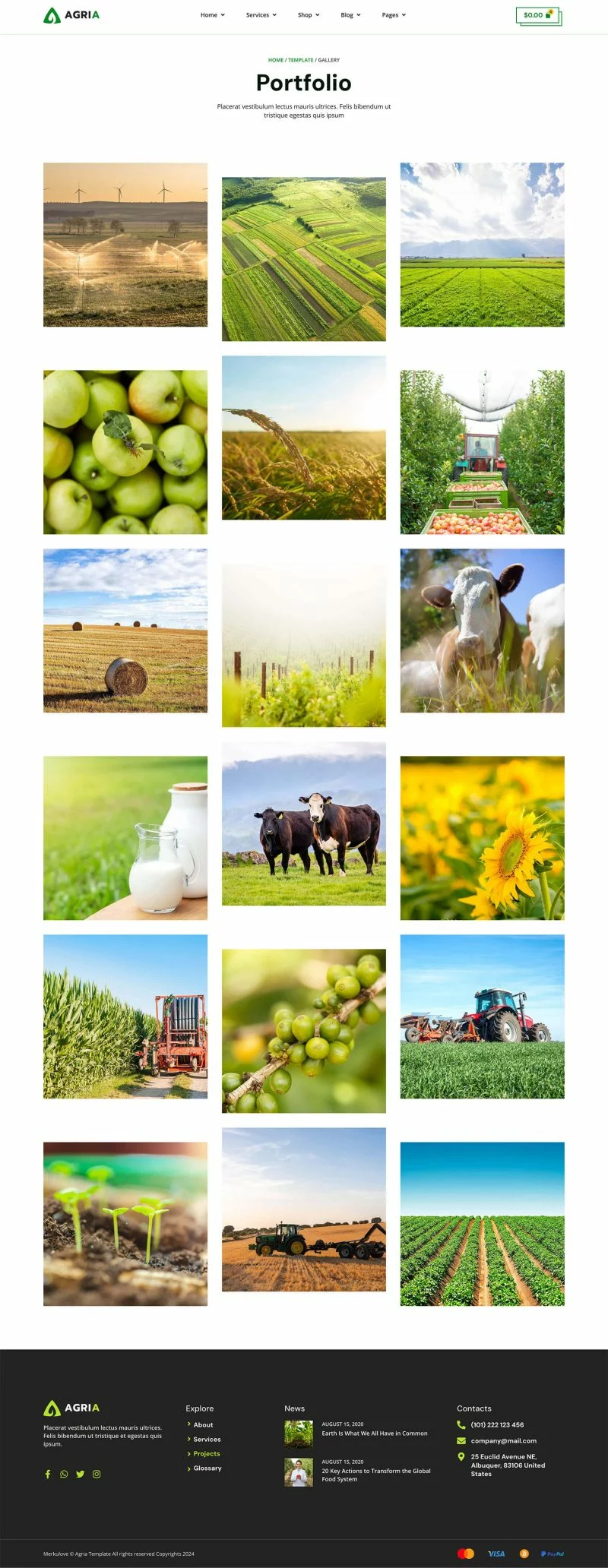Open the green apples photo

point(125,452)
